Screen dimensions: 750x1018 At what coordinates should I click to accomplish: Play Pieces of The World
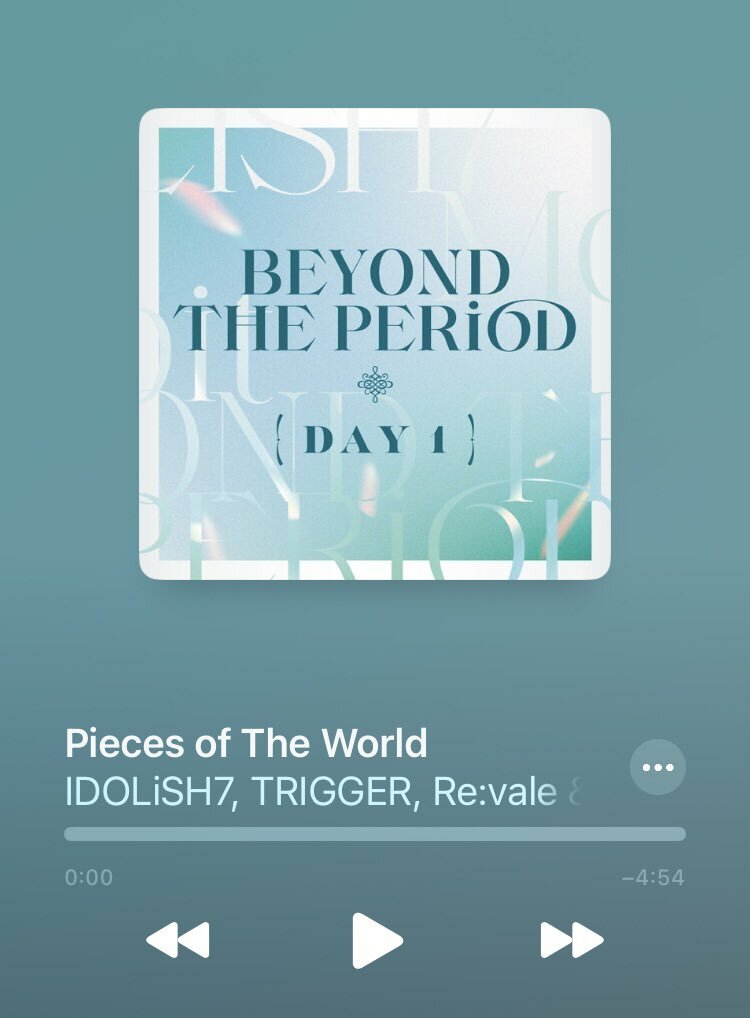[x=376, y=940]
